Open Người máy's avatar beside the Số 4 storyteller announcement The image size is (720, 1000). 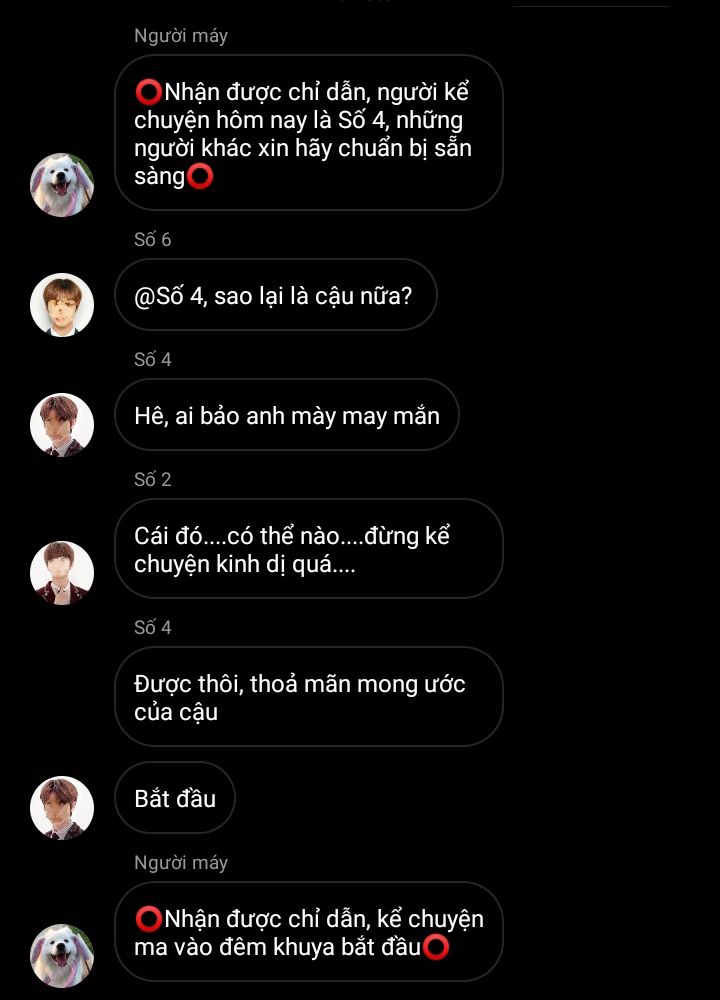click(x=62, y=185)
